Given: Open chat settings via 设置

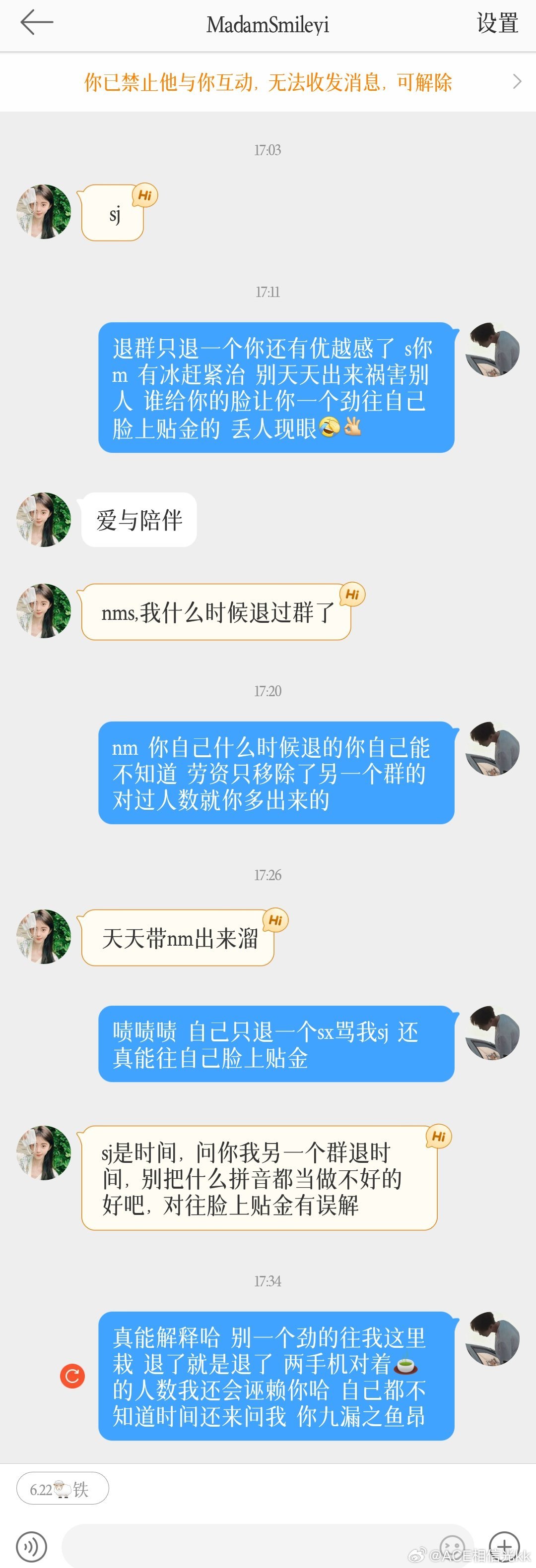Looking at the screenshot, I should 496,24.
